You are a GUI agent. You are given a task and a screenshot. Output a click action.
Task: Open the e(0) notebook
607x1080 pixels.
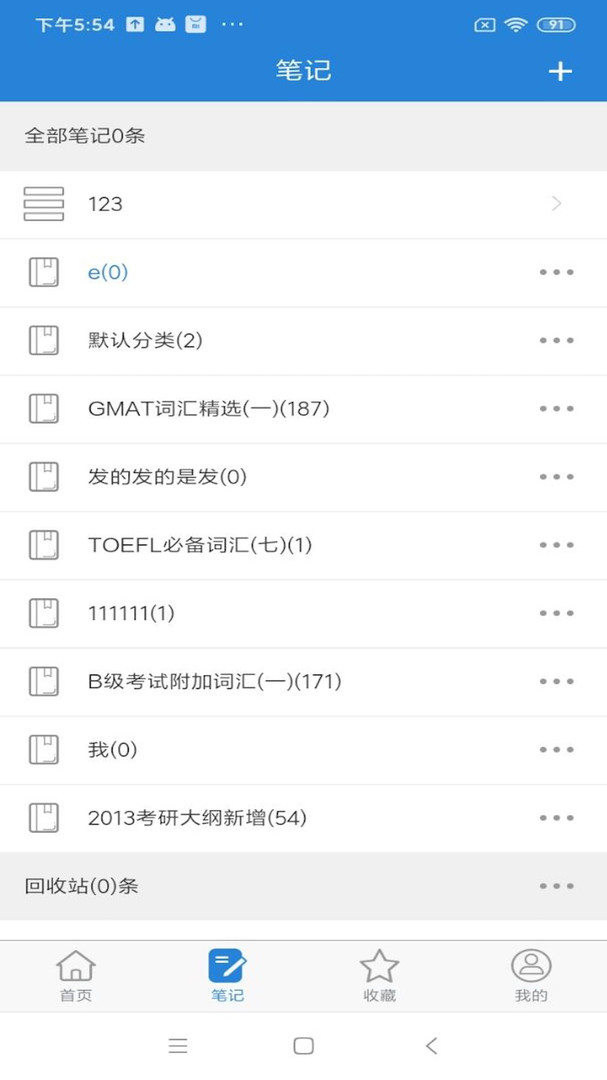tap(108, 272)
